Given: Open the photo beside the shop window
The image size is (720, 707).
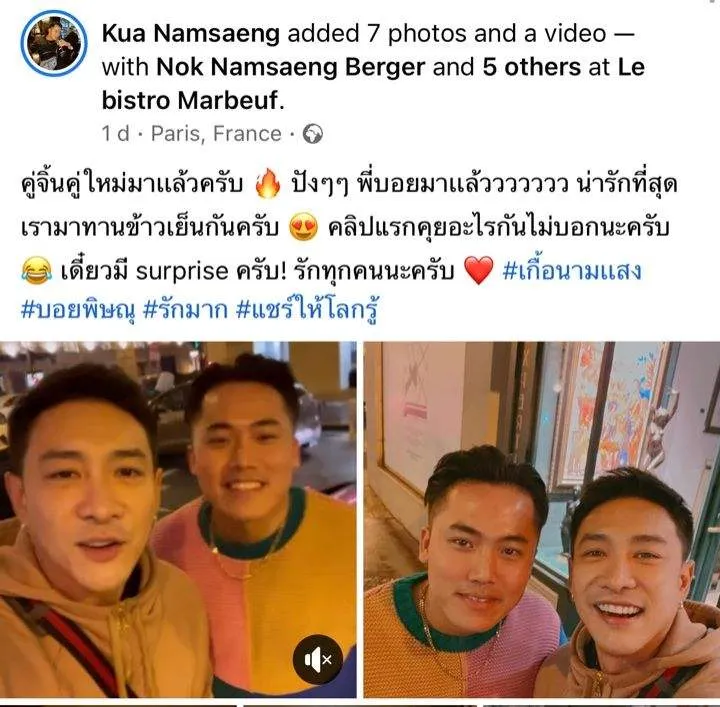Looking at the screenshot, I should click(x=541, y=519).
